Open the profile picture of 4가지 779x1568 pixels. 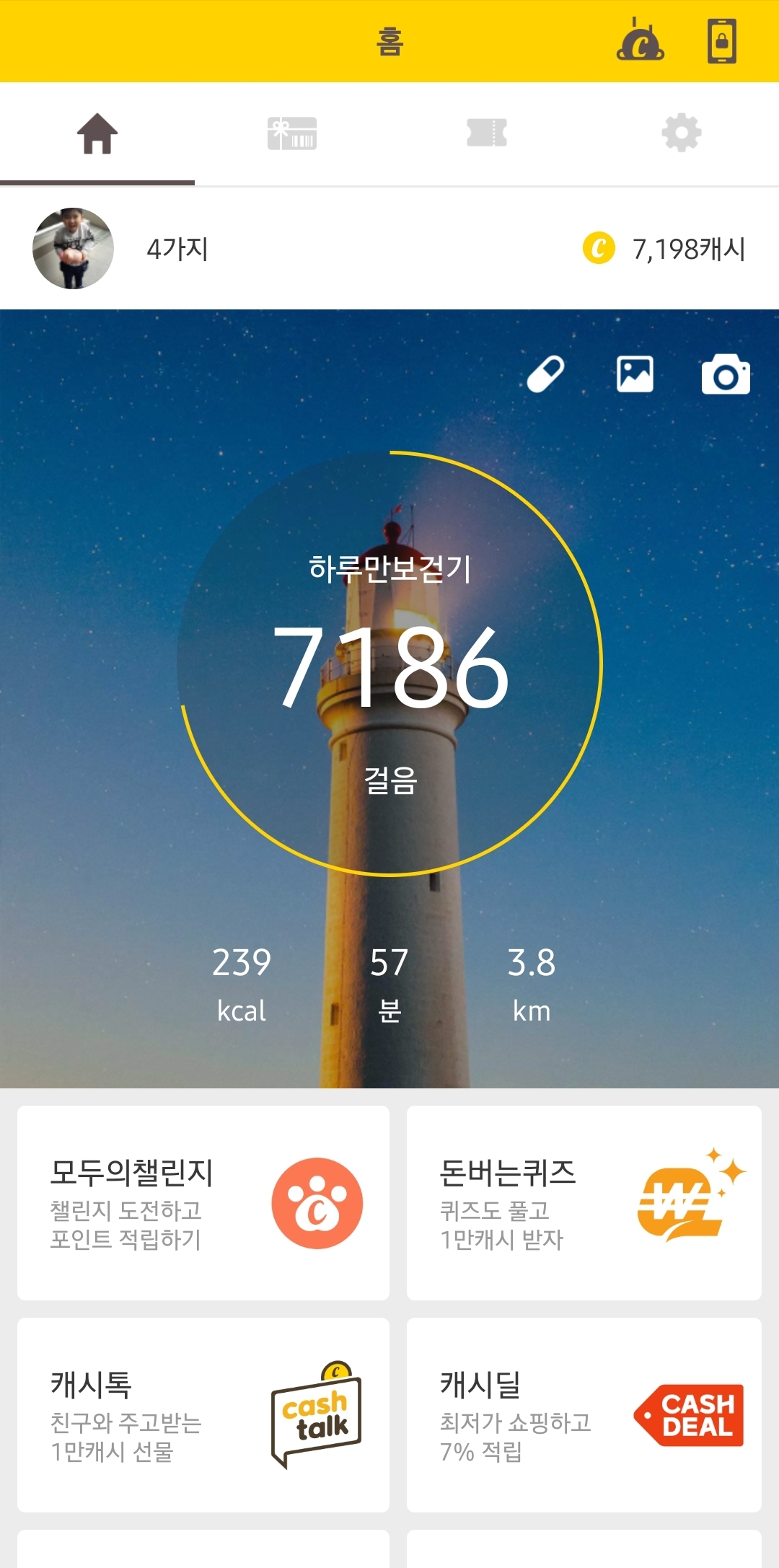coord(73,249)
